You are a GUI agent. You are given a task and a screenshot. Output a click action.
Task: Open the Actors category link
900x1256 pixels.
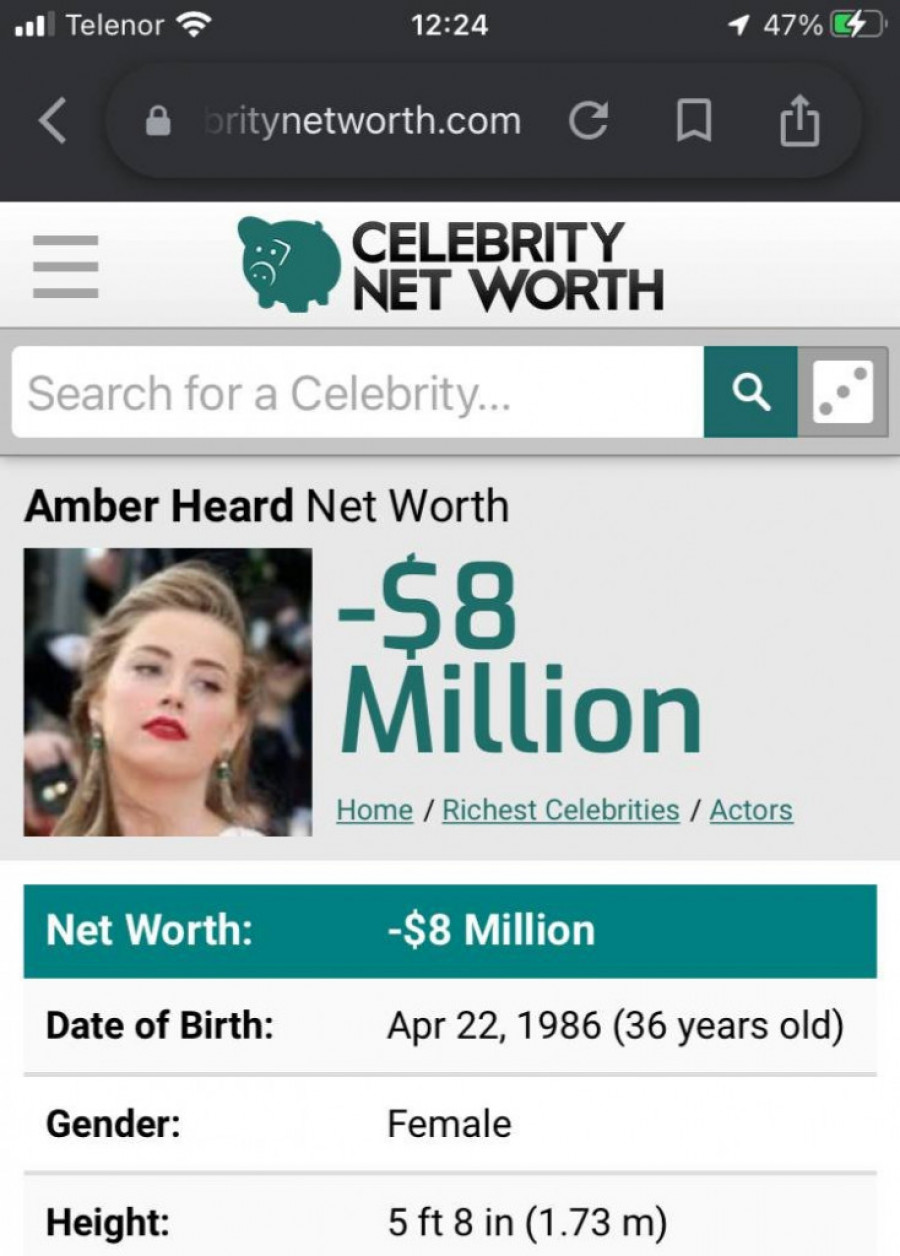click(x=751, y=810)
